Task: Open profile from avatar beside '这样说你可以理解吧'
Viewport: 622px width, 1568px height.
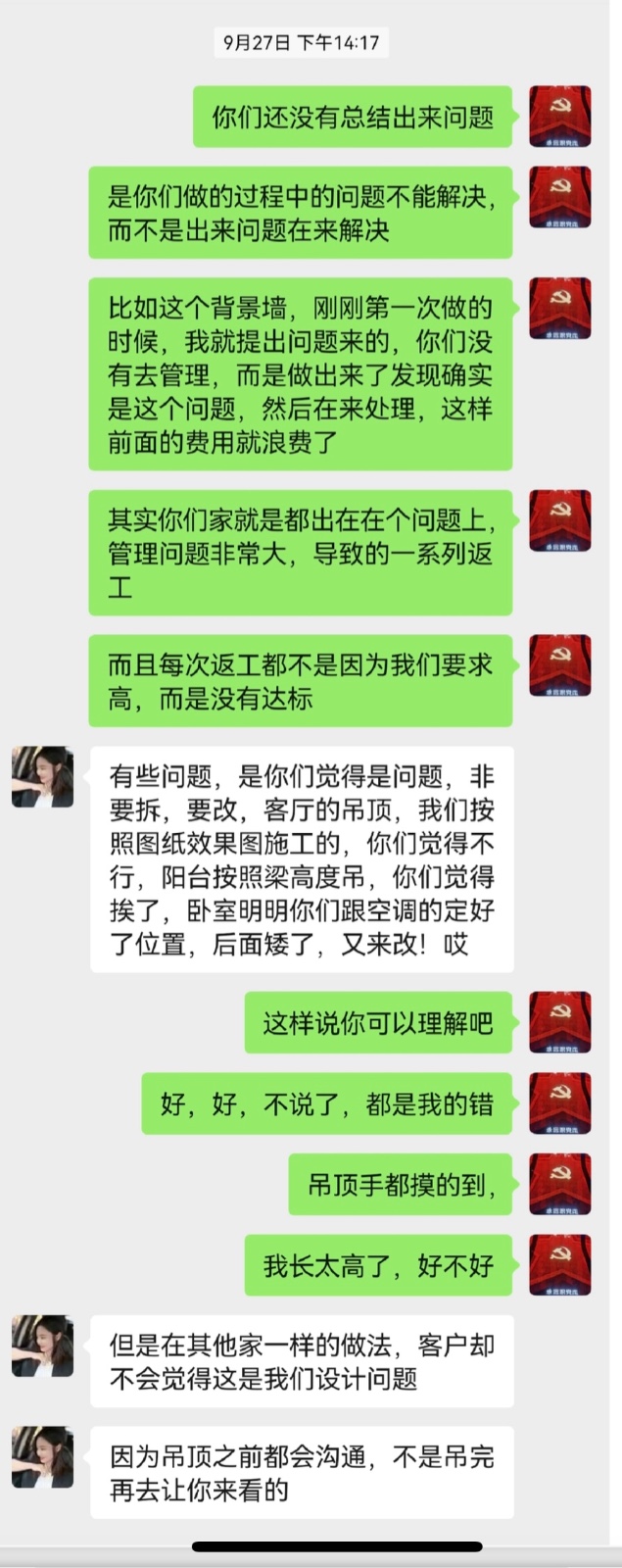Action: (559, 1023)
